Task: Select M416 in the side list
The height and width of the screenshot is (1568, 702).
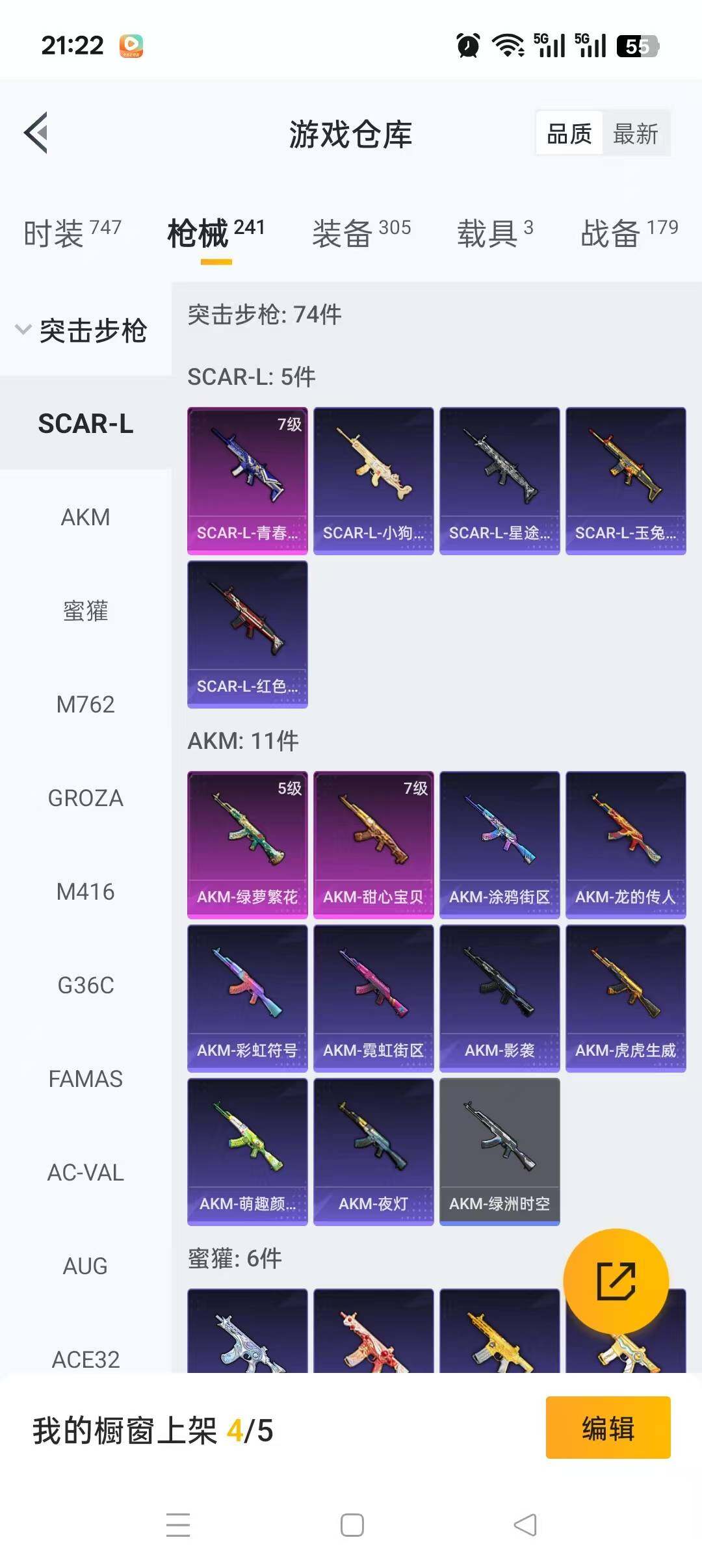Action: click(x=85, y=892)
